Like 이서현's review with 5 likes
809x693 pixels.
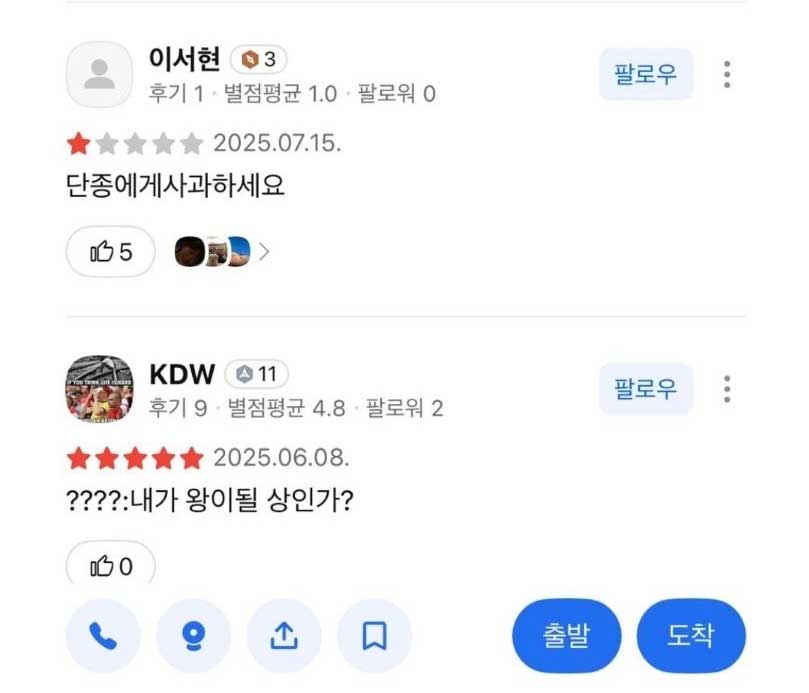click(111, 252)
